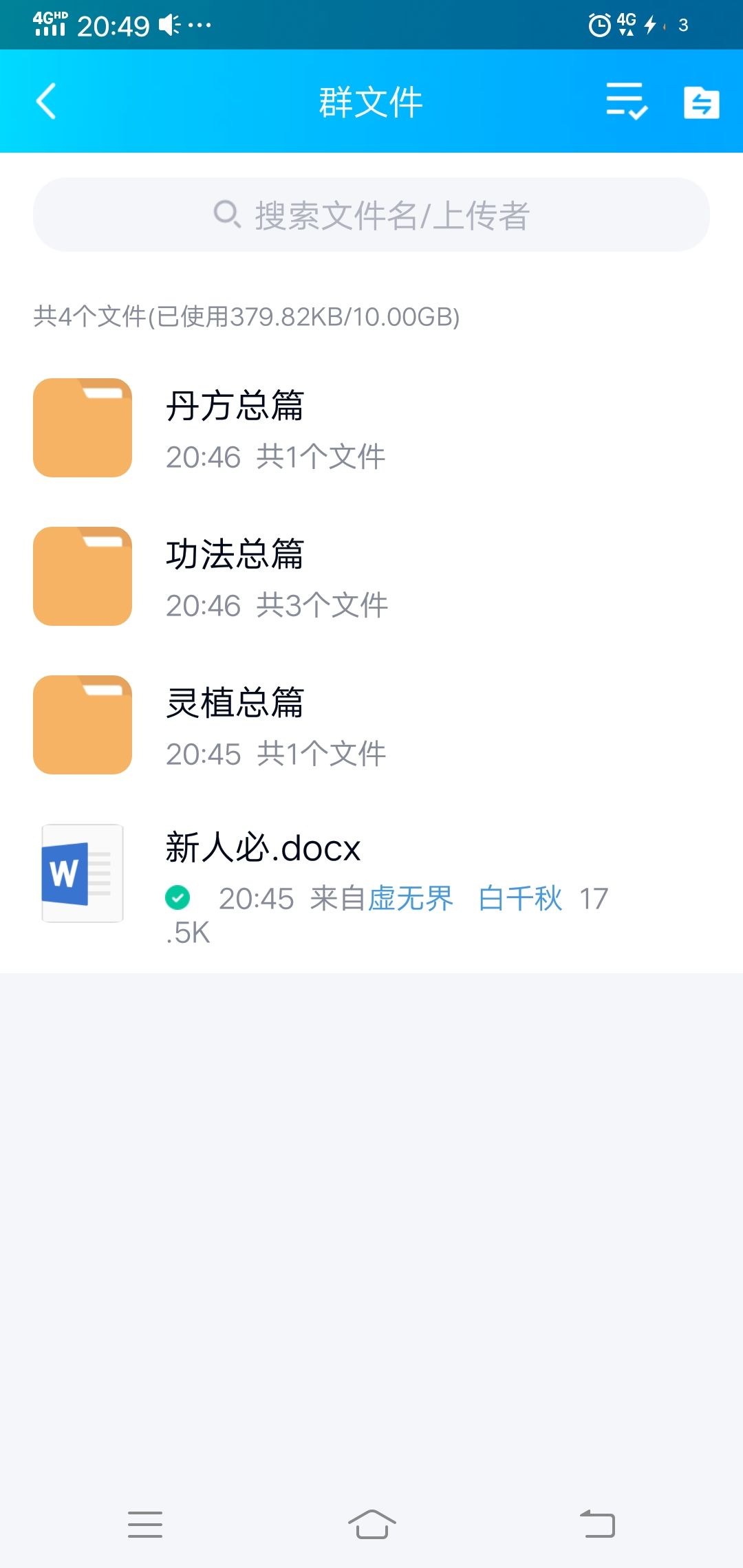Open the multi-select list icon
This screenshot has width=743, height=1568.
(x=626, y=102)
